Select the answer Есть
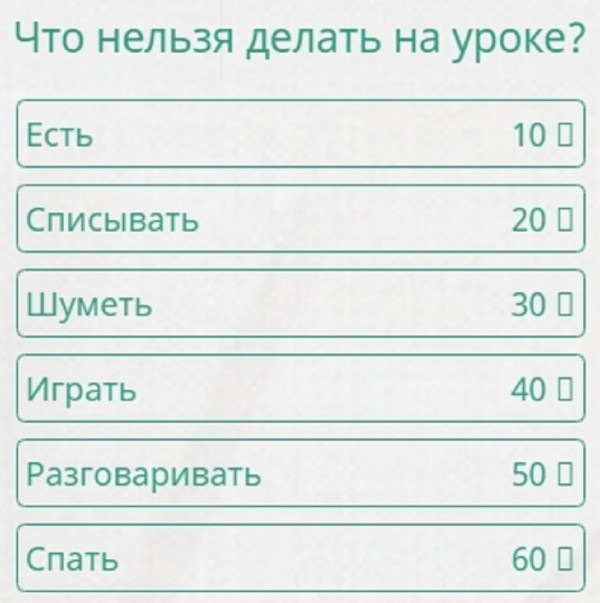 tap(299, 133)
